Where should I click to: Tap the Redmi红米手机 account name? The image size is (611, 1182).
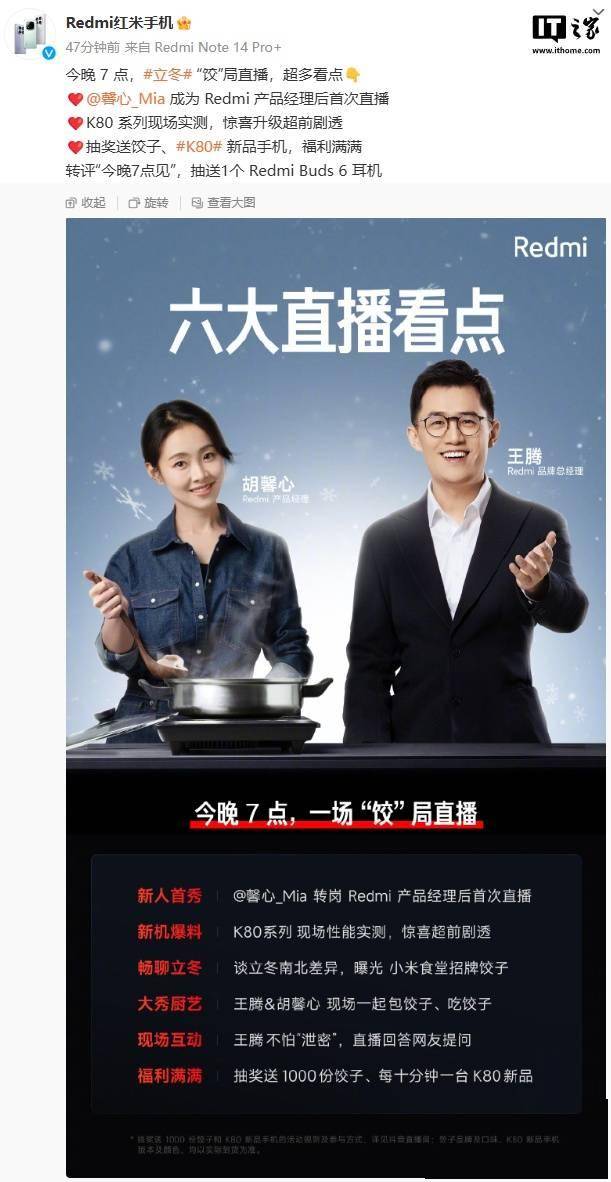click(x=119, y=22)
